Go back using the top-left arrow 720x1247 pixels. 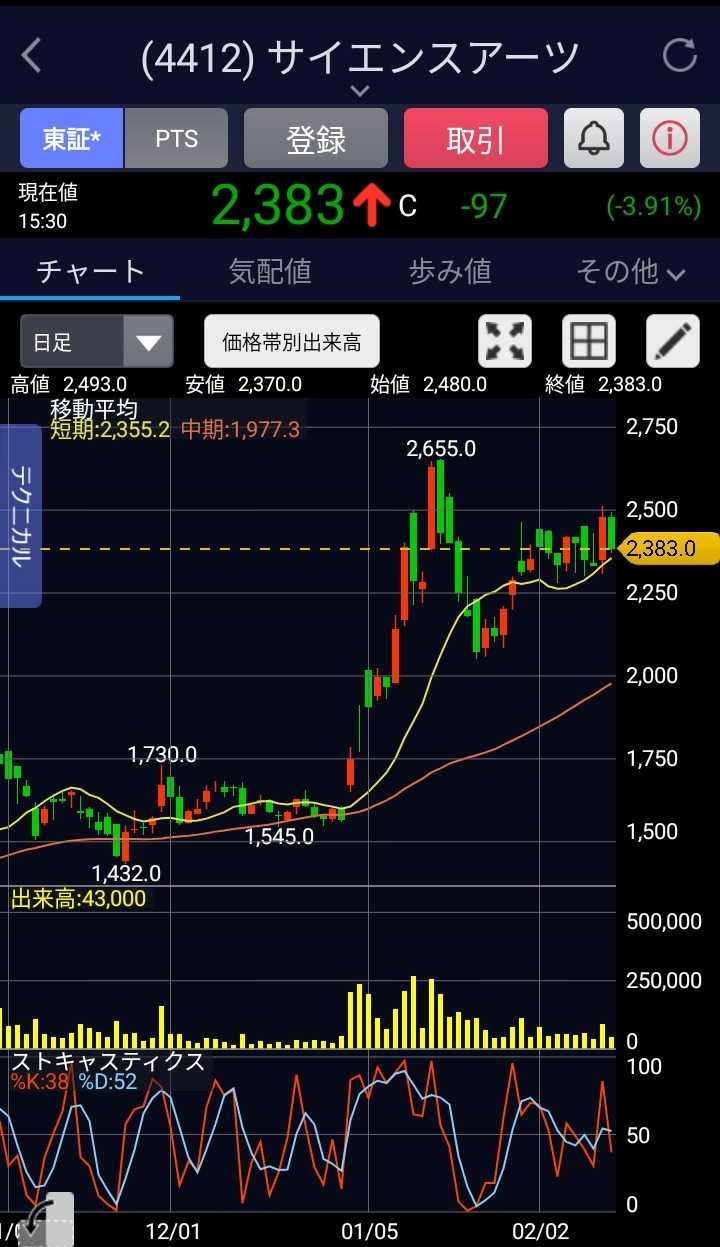point(32,56)
